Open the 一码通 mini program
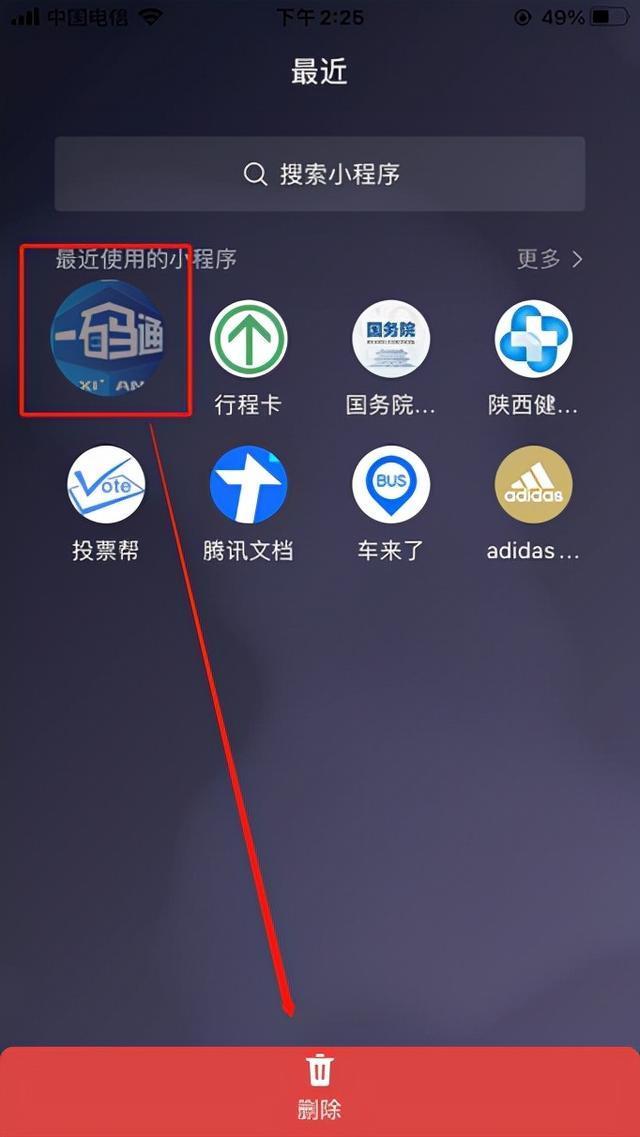 107,338
